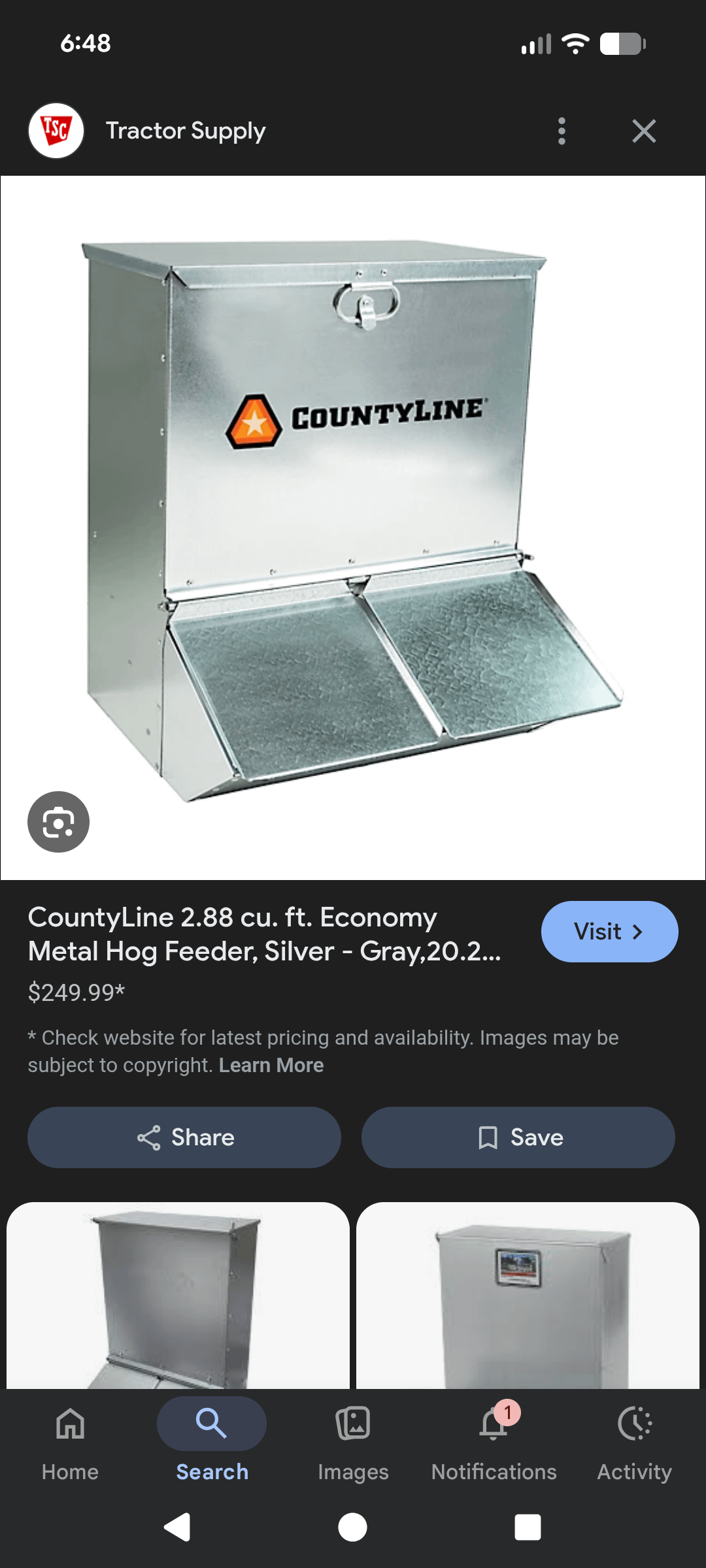Share this hog feeder image
Image resolution: width=706 pixels, height=1568 pixels.
tap(184, 1137)
